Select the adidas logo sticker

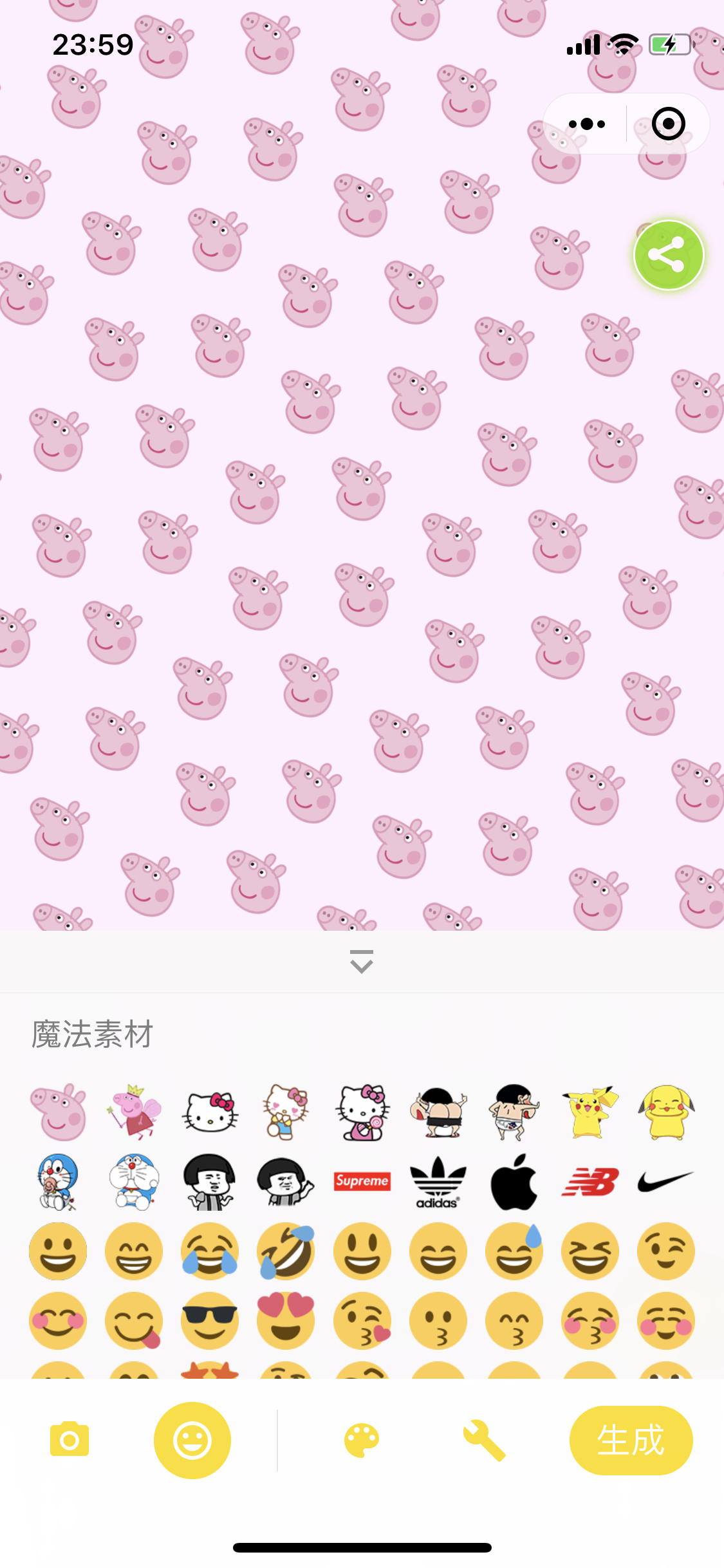pos(438,1182)
